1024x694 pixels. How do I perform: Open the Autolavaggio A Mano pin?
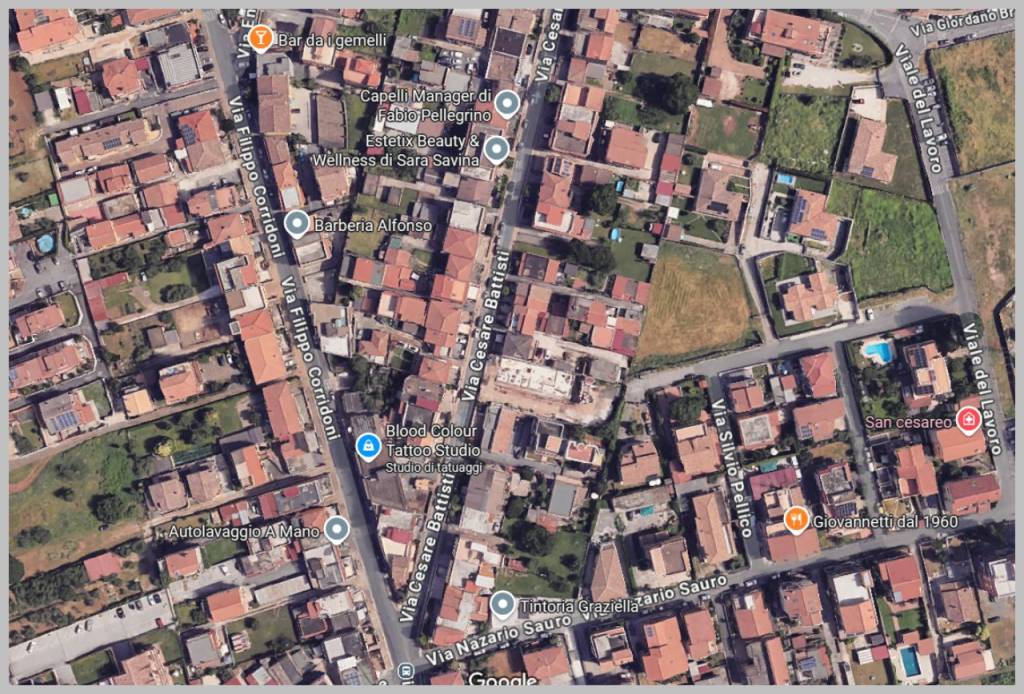point(337,529)
